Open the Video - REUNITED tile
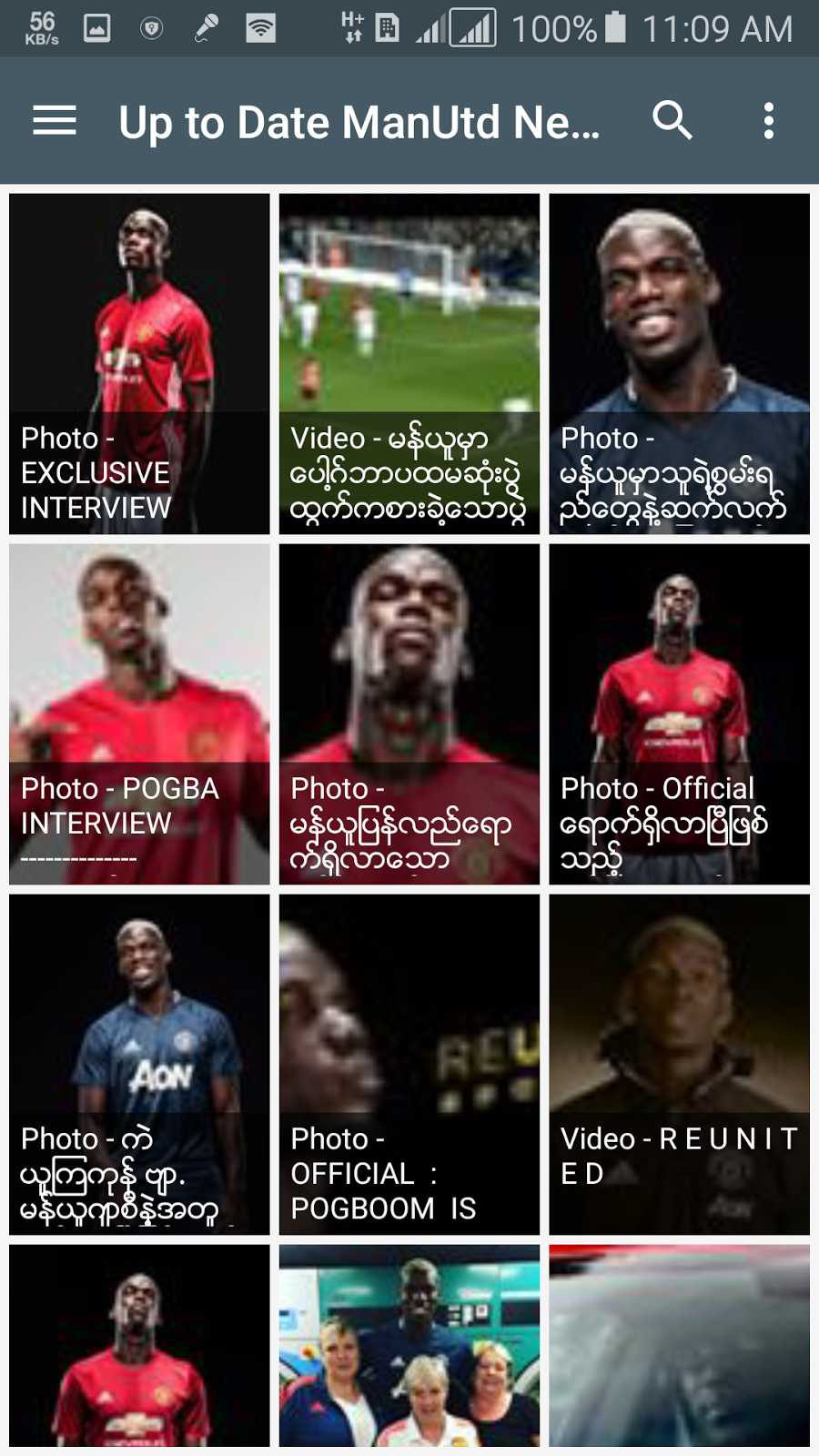 (x=679, y=1064)
